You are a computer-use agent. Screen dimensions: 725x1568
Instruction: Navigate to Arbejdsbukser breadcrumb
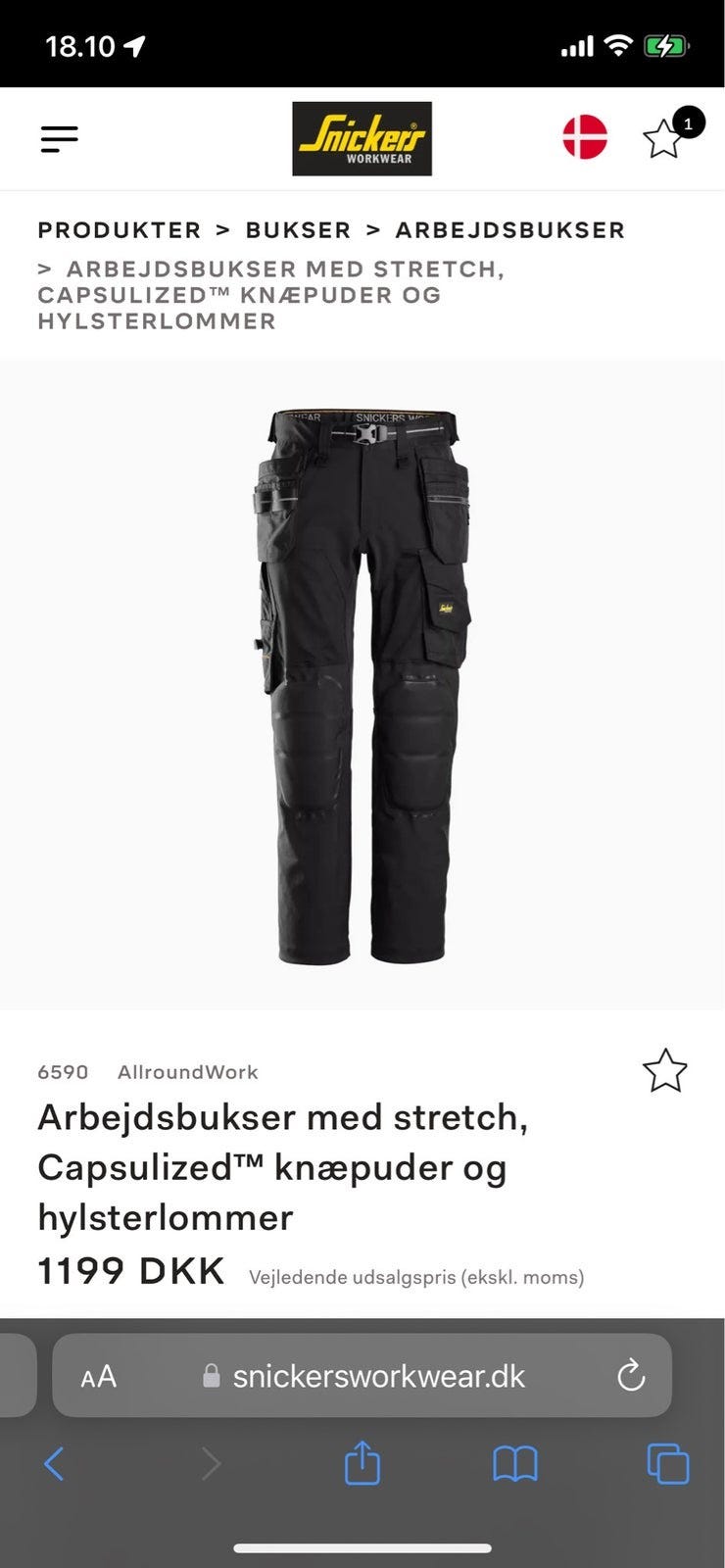[509, 230]
